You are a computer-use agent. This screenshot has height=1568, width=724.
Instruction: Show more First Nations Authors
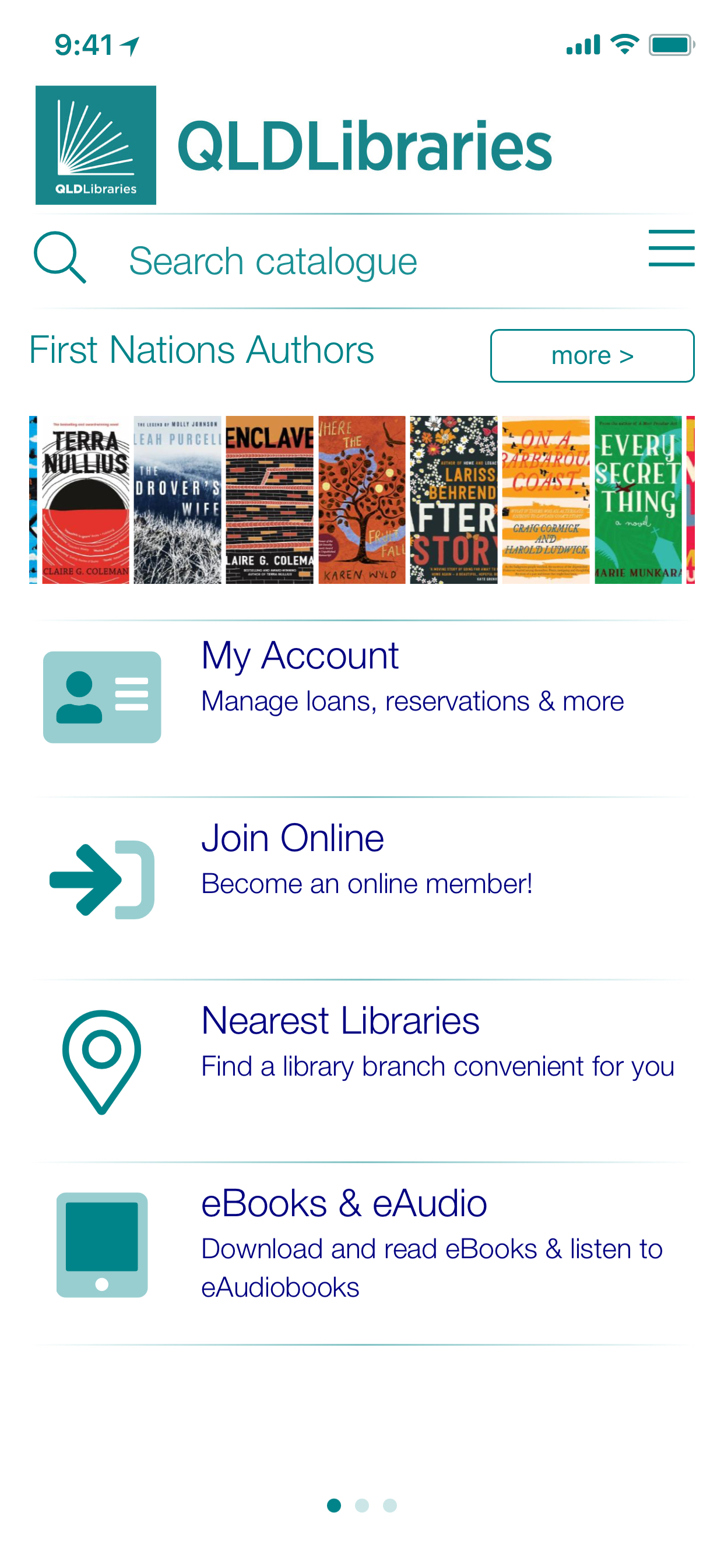point(591,355)
